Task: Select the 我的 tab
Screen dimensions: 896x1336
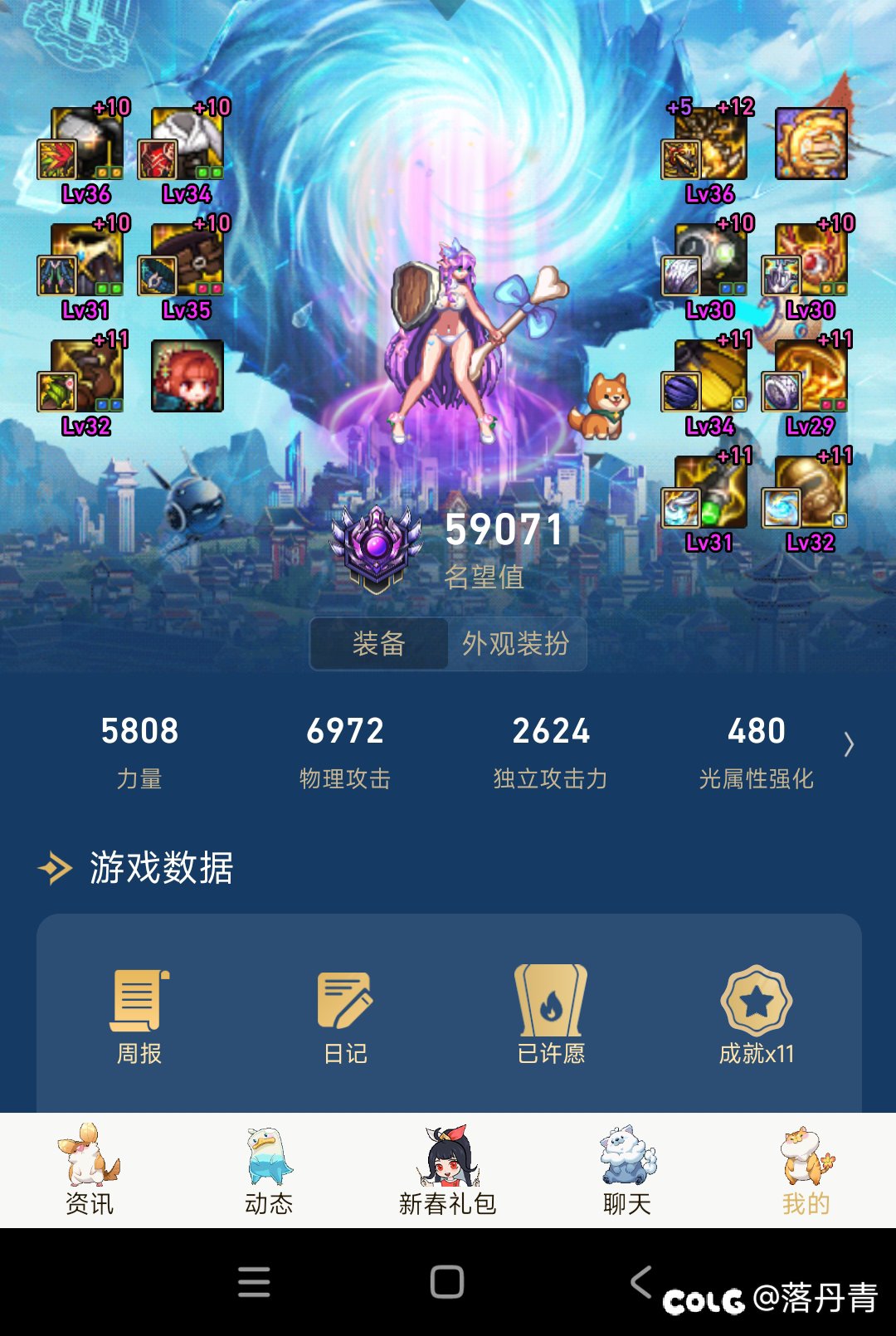Action: coord(806,1170)
